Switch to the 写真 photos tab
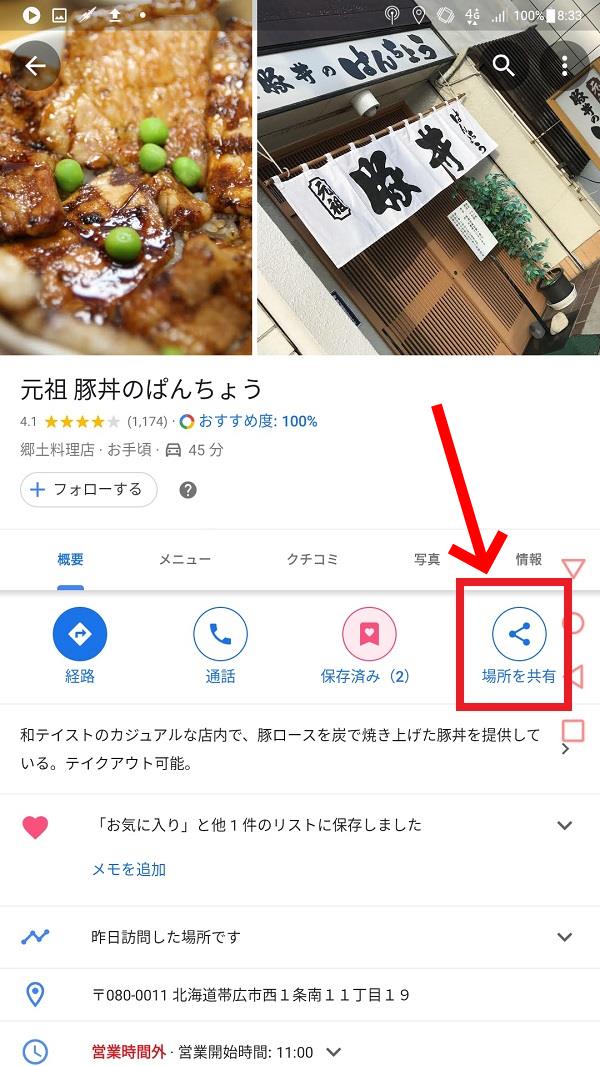The width and height of the screenshot is (600, 1066). (427, 560)
